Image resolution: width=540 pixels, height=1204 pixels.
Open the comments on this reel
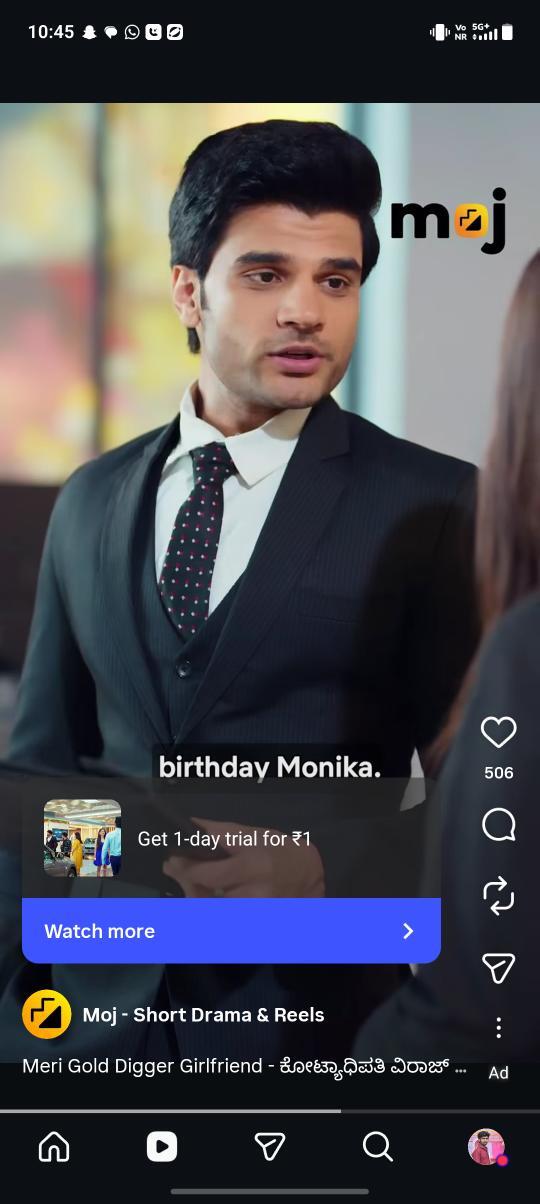point(498,825)
